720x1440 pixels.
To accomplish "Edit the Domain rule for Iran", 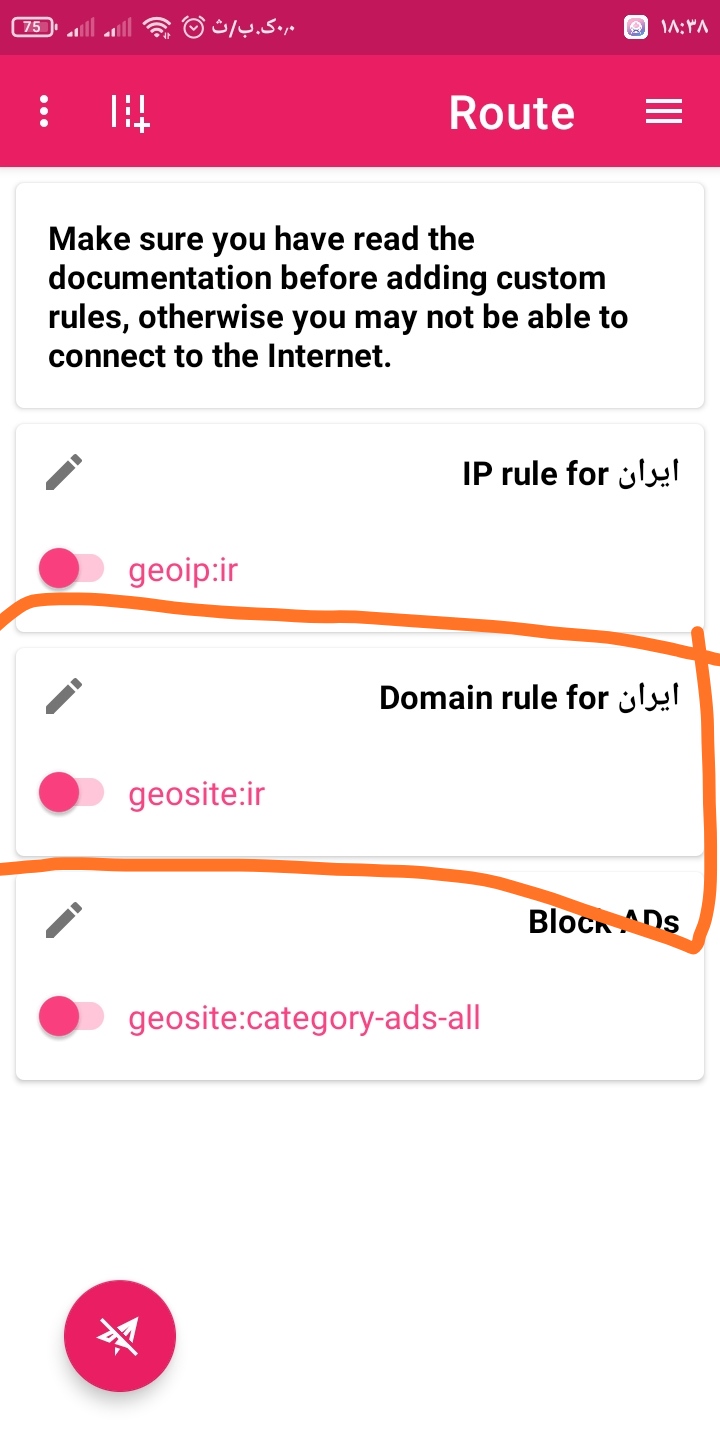I will coord(65,696).
